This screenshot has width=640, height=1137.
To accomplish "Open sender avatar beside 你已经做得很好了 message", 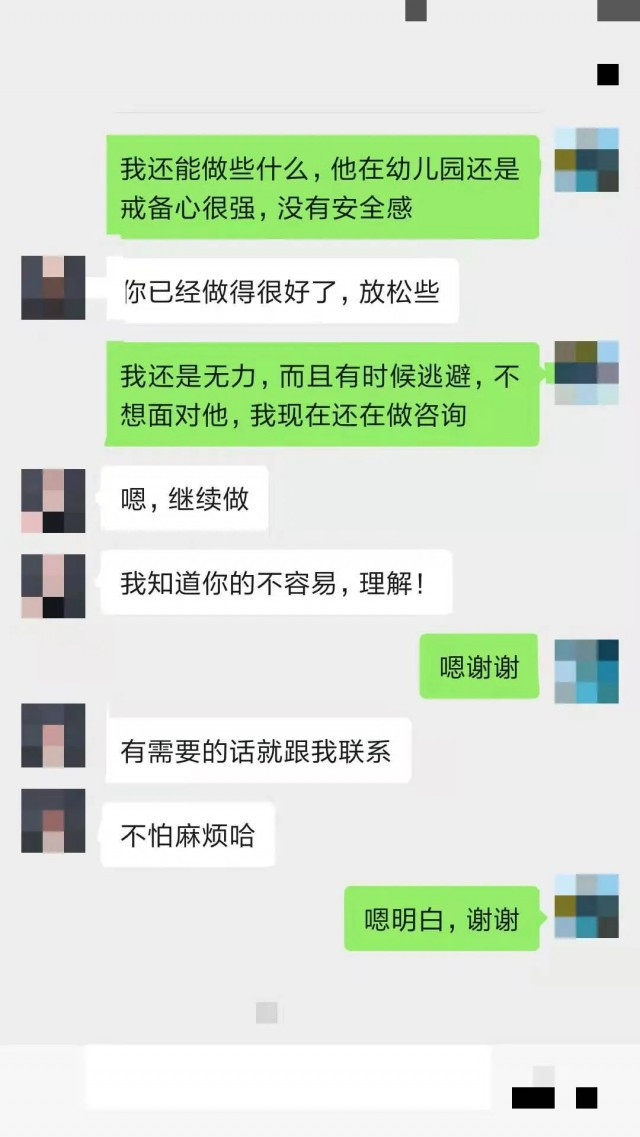I will tap(53, 288).
